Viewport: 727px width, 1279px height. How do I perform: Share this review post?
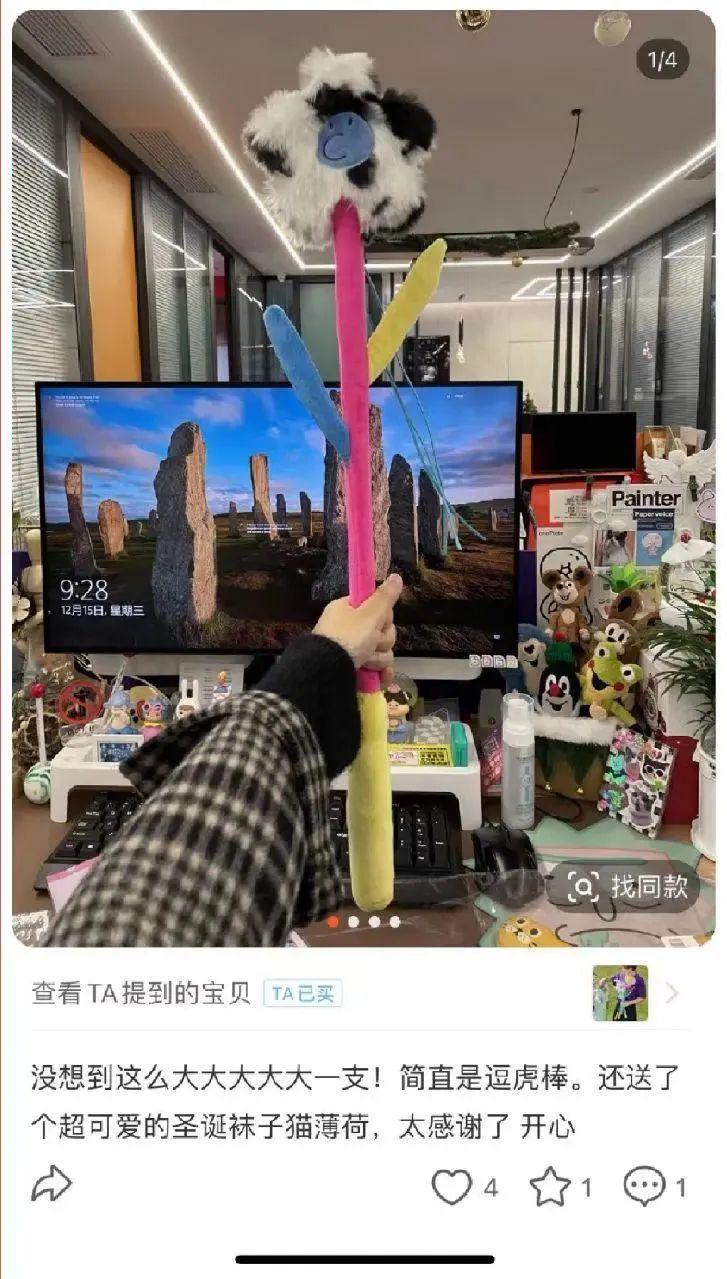click(52, 1185)
